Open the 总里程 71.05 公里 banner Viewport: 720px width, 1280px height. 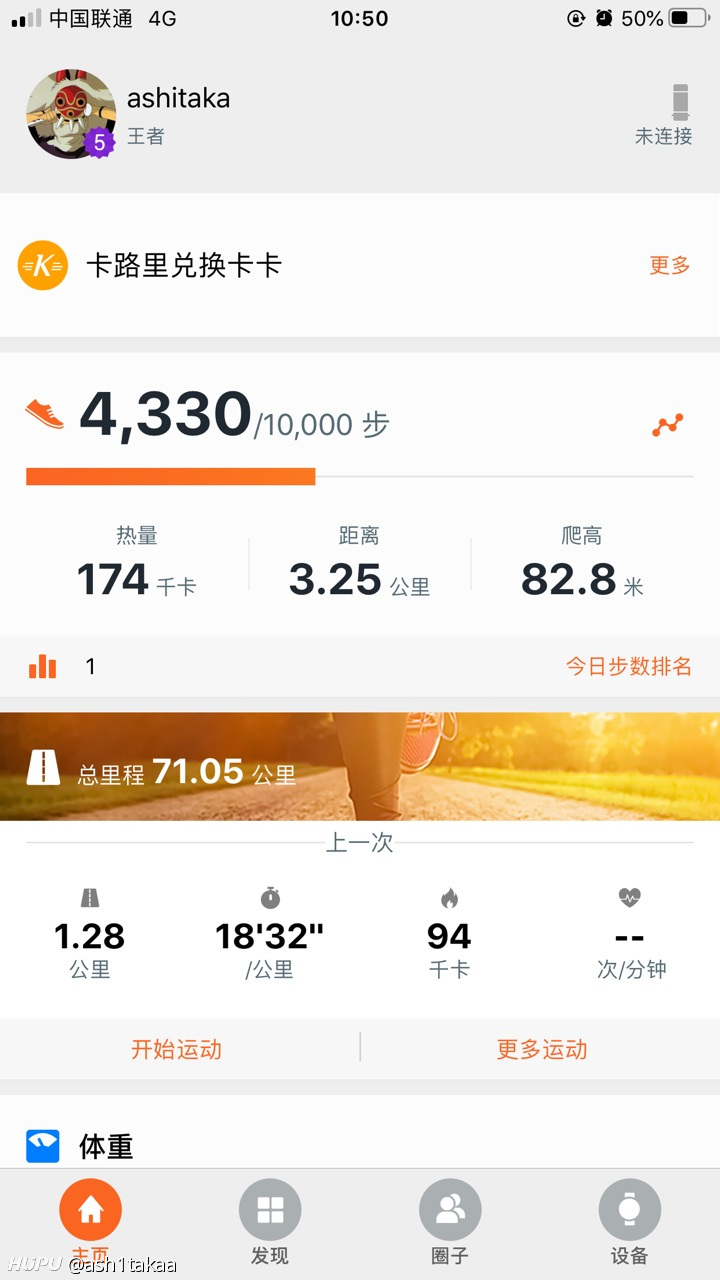pos(360,767)
